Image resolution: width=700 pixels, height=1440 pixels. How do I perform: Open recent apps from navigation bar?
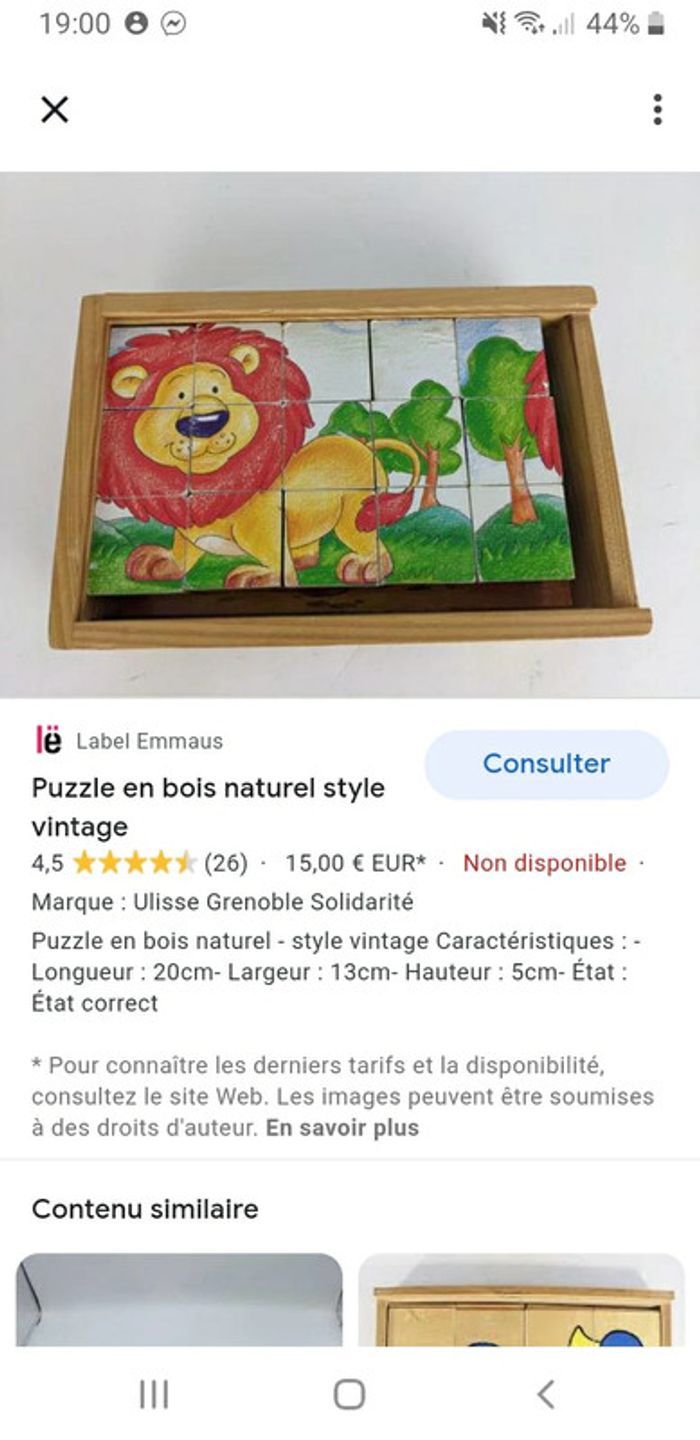click(x=153, y=1394)
